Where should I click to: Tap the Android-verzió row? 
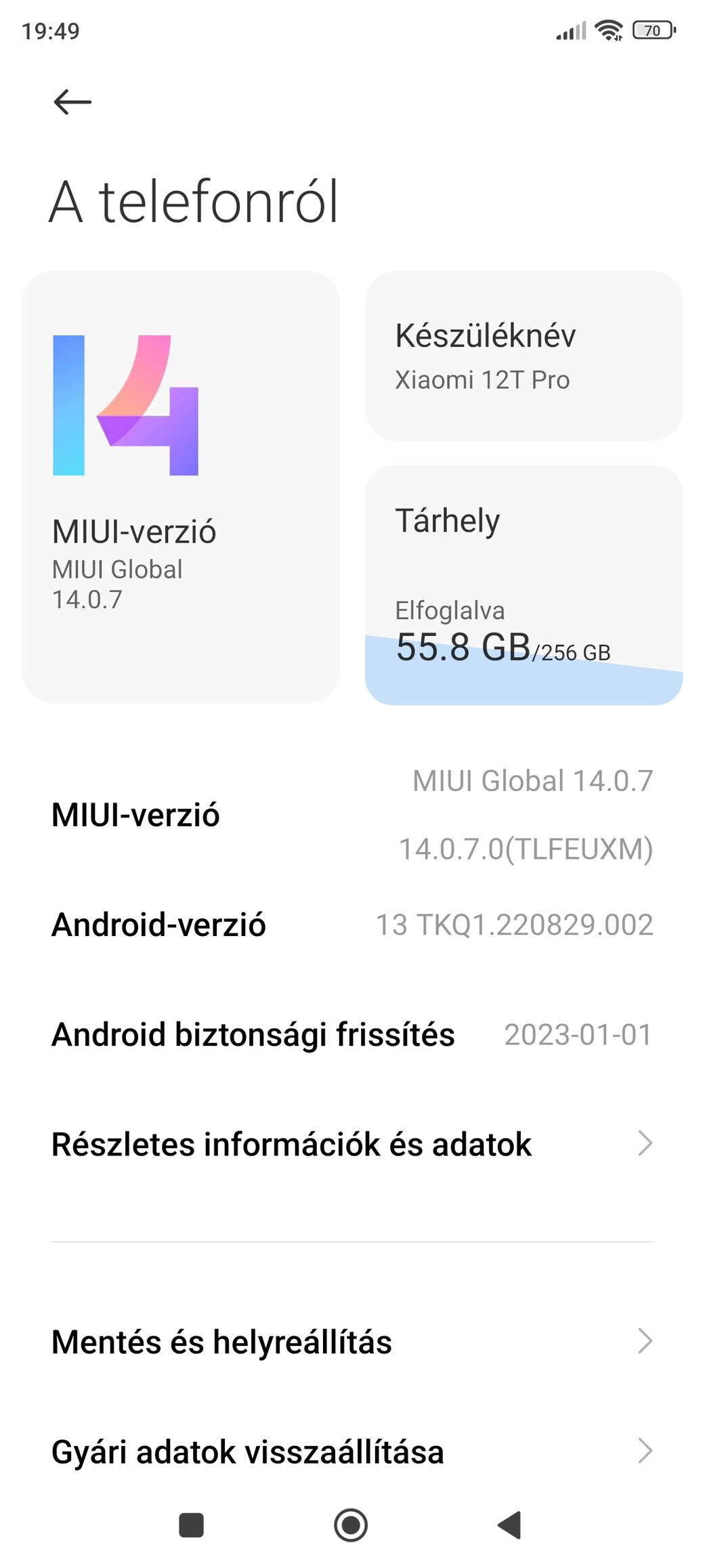352,925
